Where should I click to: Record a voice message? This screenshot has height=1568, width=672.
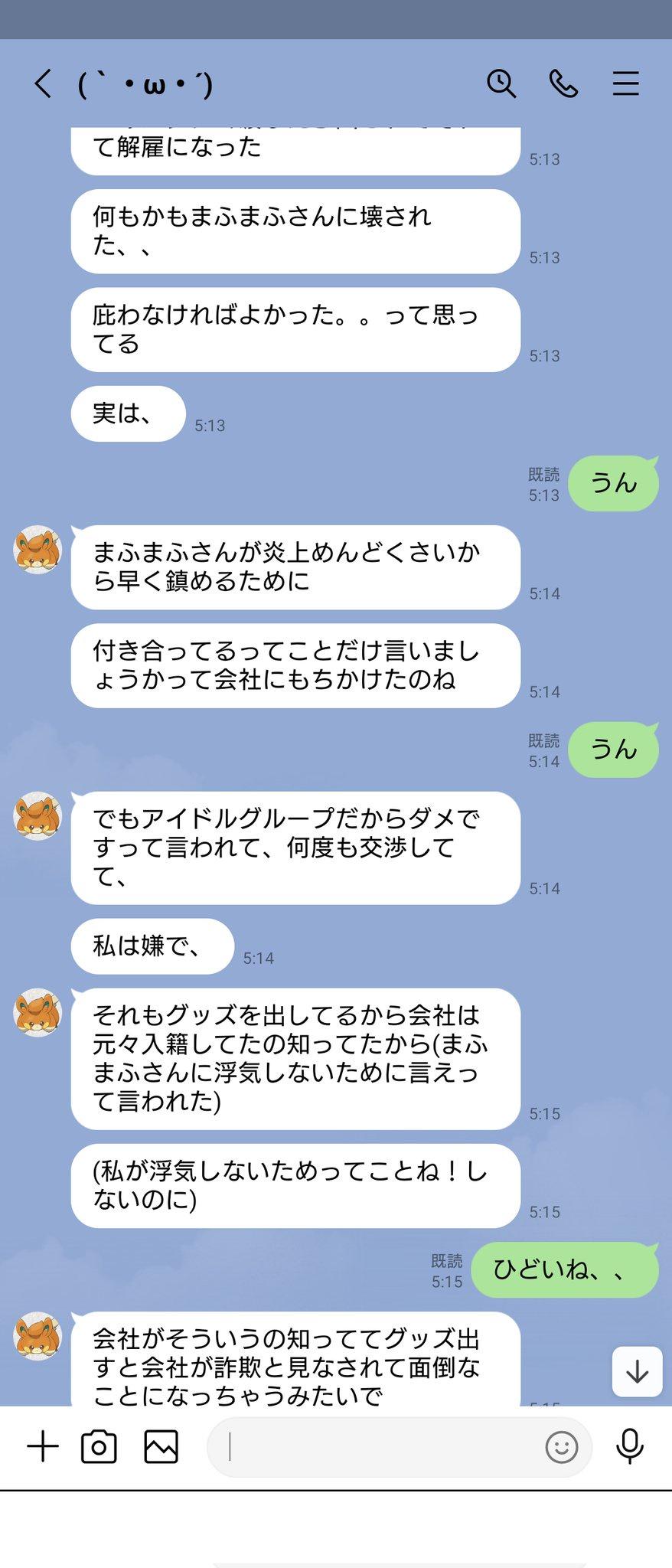629,1446
